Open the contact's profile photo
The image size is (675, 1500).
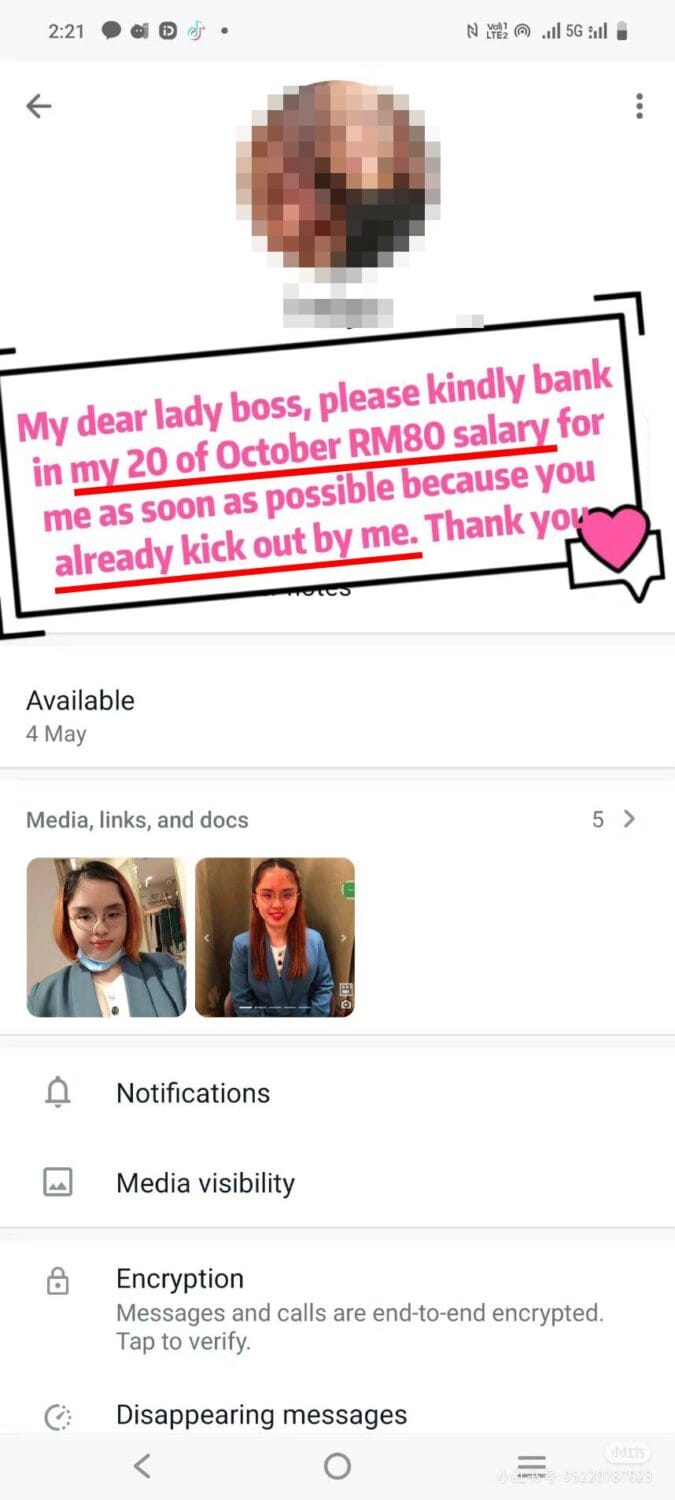click(x=338, y=174)
